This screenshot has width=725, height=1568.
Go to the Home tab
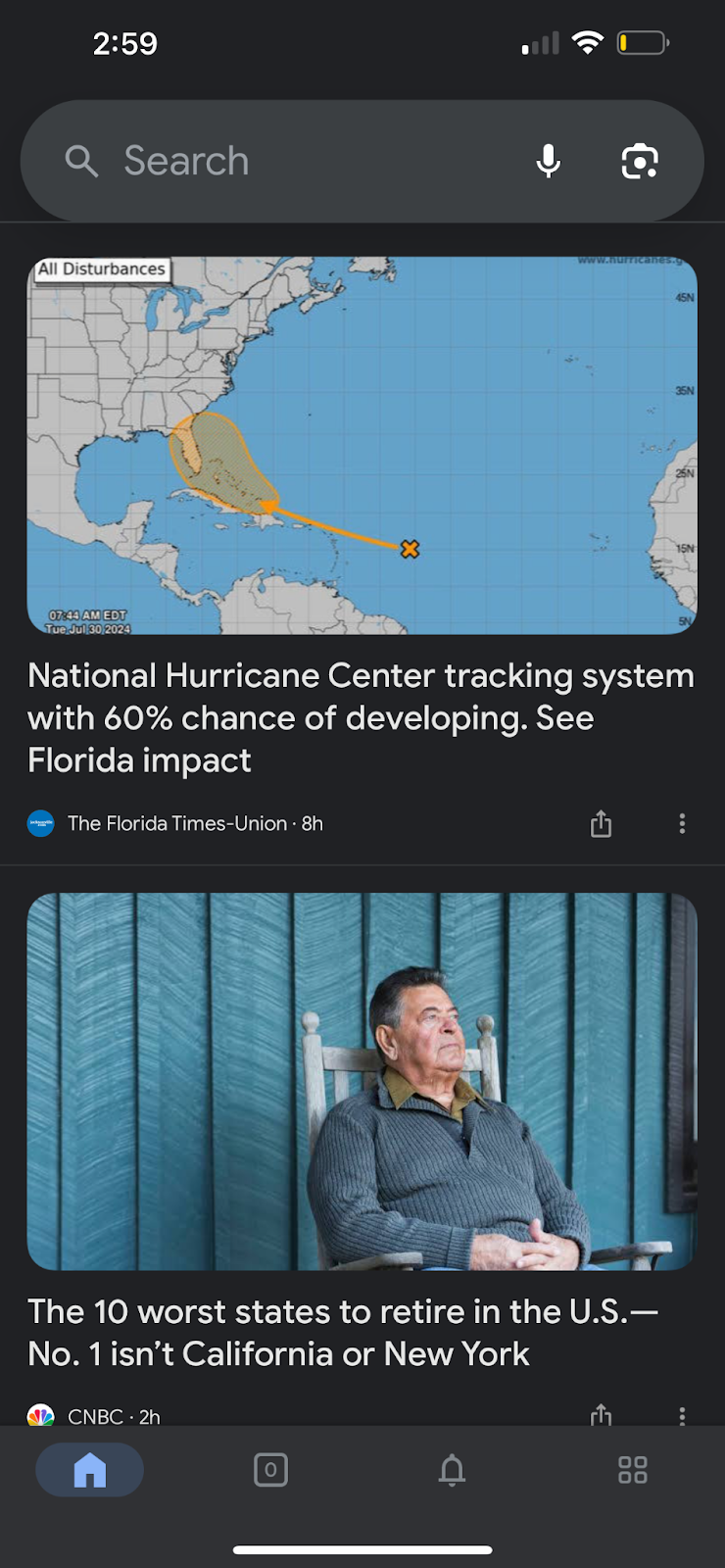coord(90,1470)
